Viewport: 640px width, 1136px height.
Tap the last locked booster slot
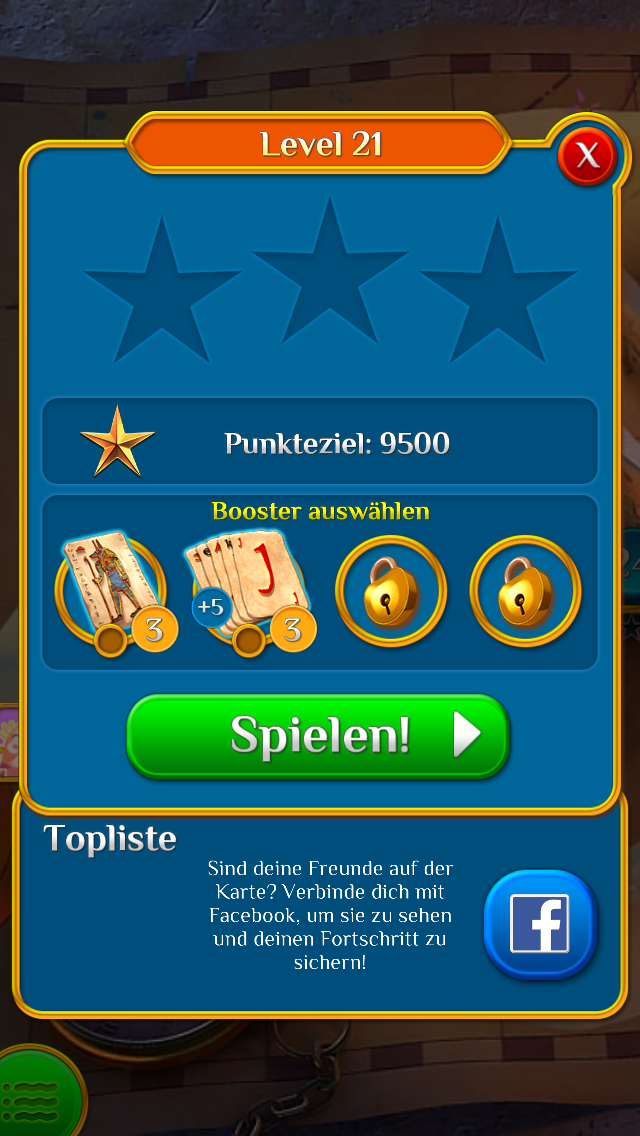(x=525, y=591)
